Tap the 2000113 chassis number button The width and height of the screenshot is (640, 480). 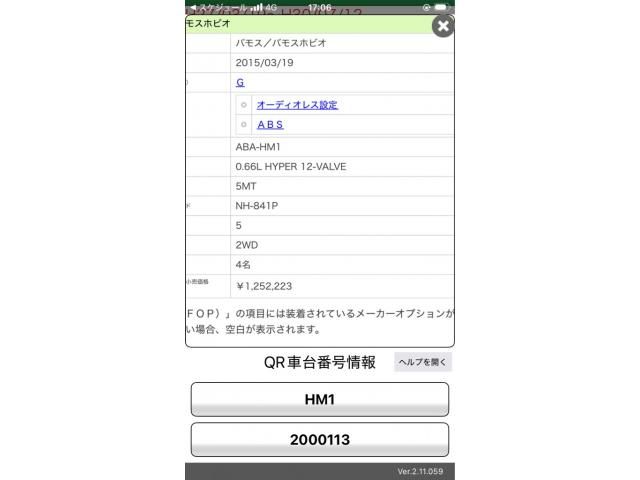click(x=319, y=439)
